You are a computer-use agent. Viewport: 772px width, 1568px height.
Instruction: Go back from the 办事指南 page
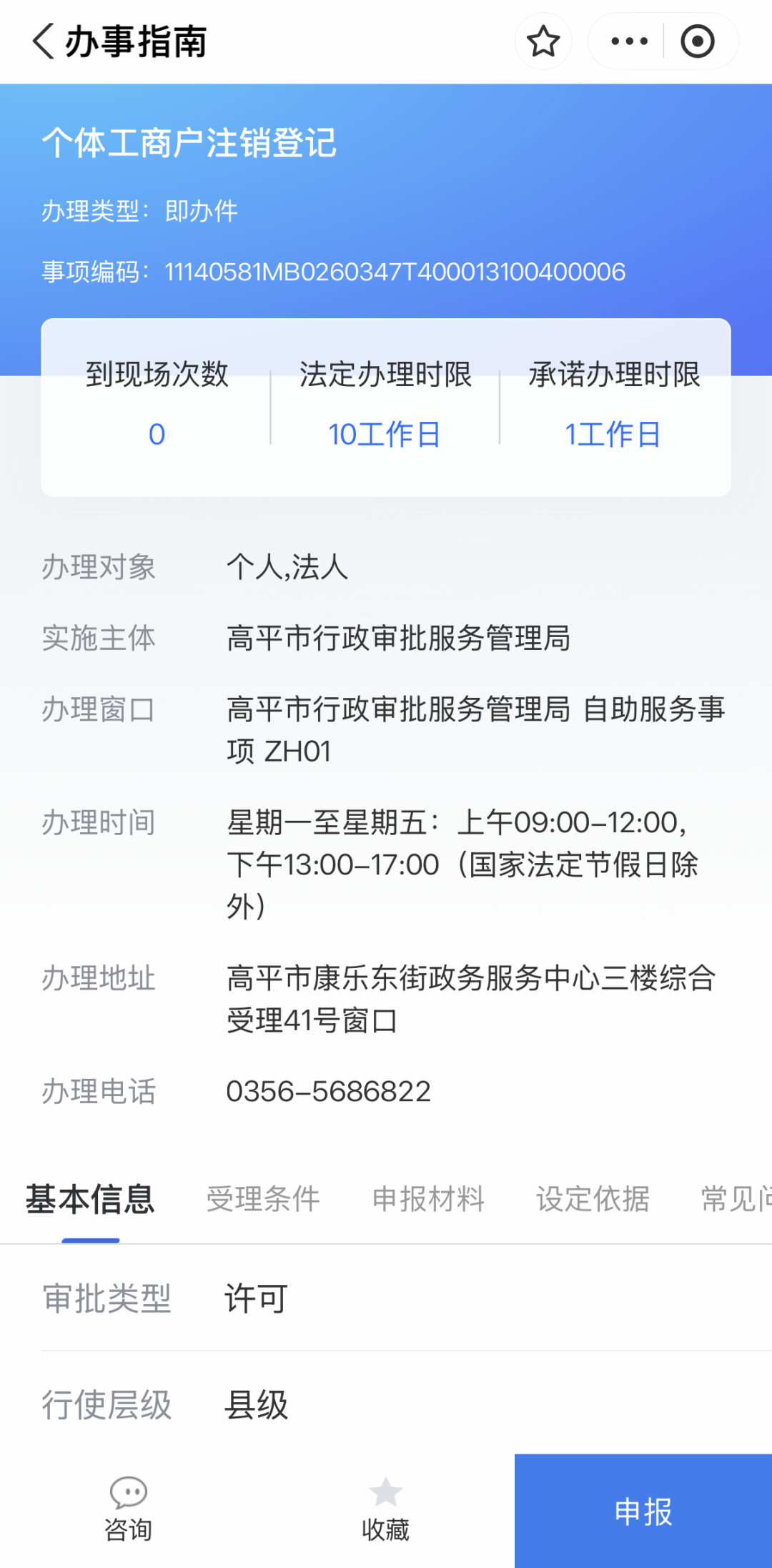point(44,41)
